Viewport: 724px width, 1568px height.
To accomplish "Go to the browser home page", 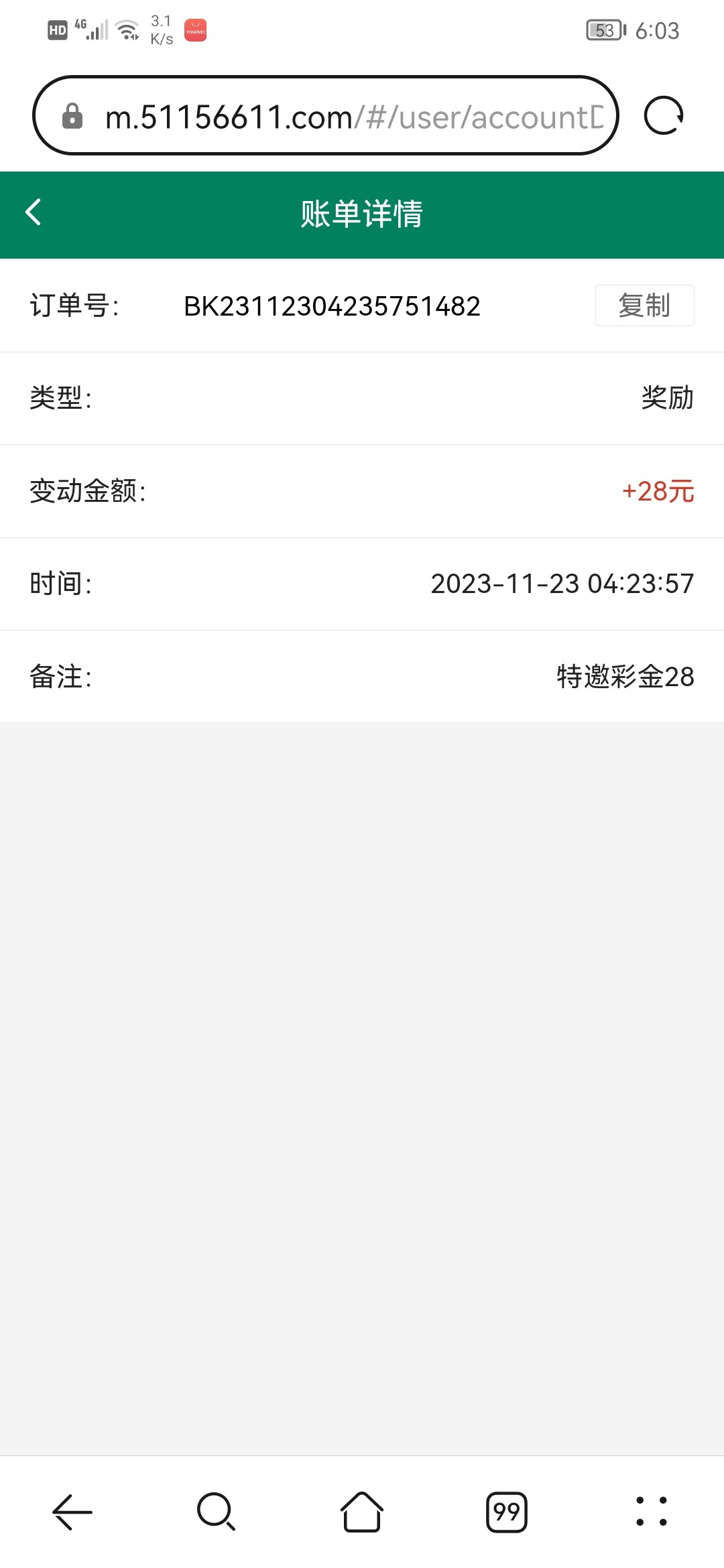I will [362, 1512].
